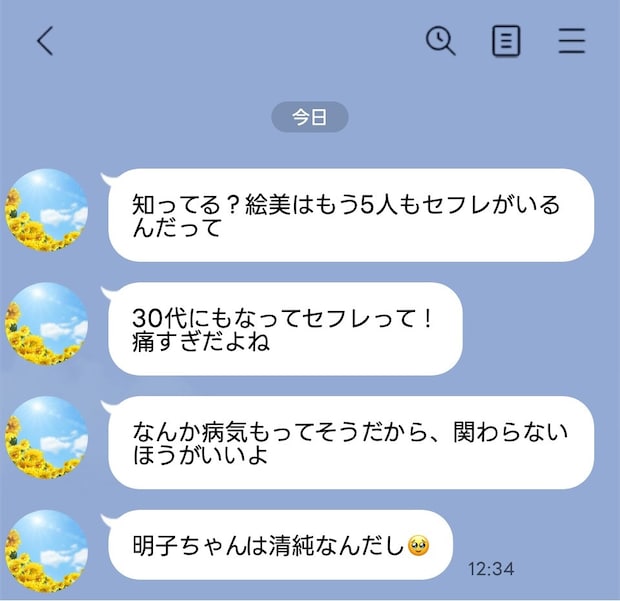Image resolution: width=620 pixels, height=601 pixels.
Task: Go back to the chat list
Action: point(45,41)
